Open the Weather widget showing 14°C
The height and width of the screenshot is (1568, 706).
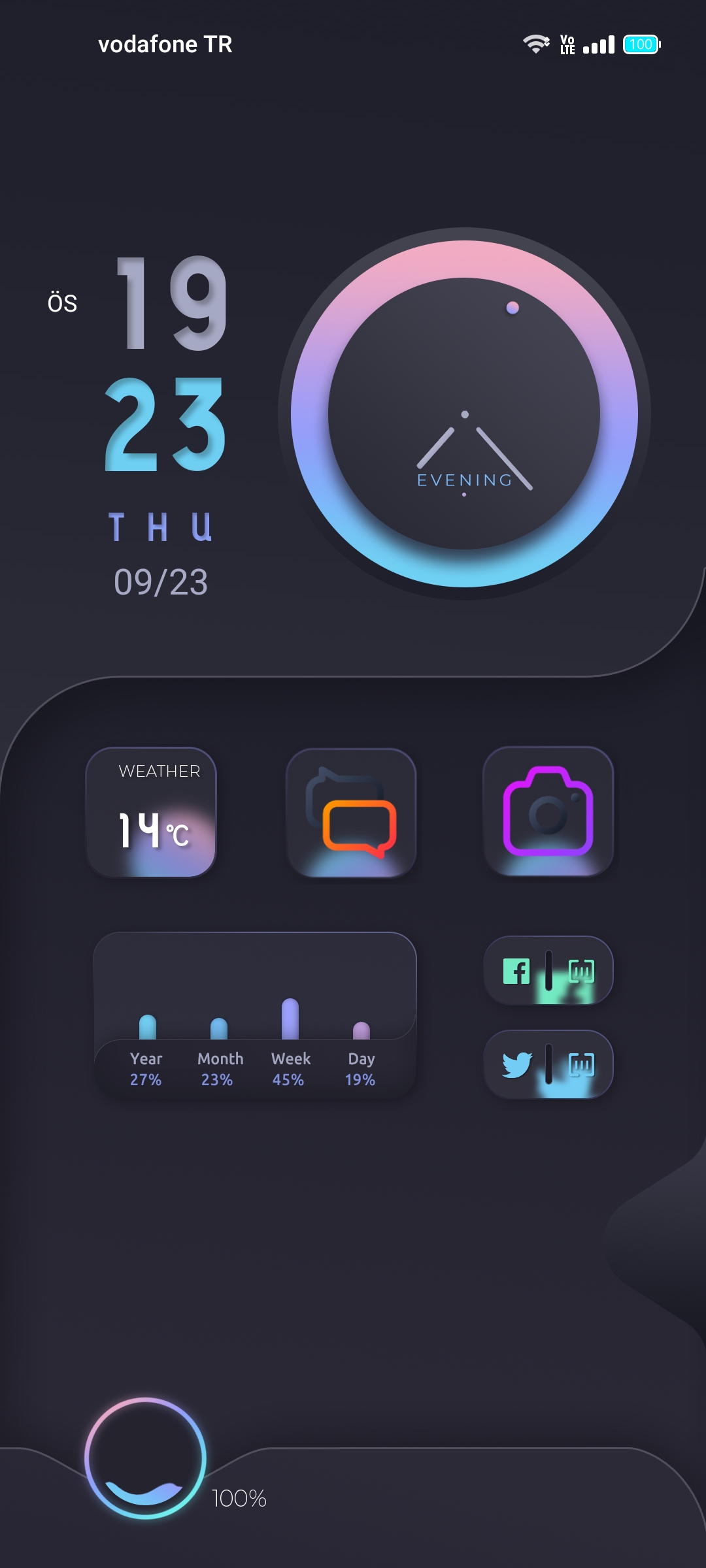(x=151, y=812)
